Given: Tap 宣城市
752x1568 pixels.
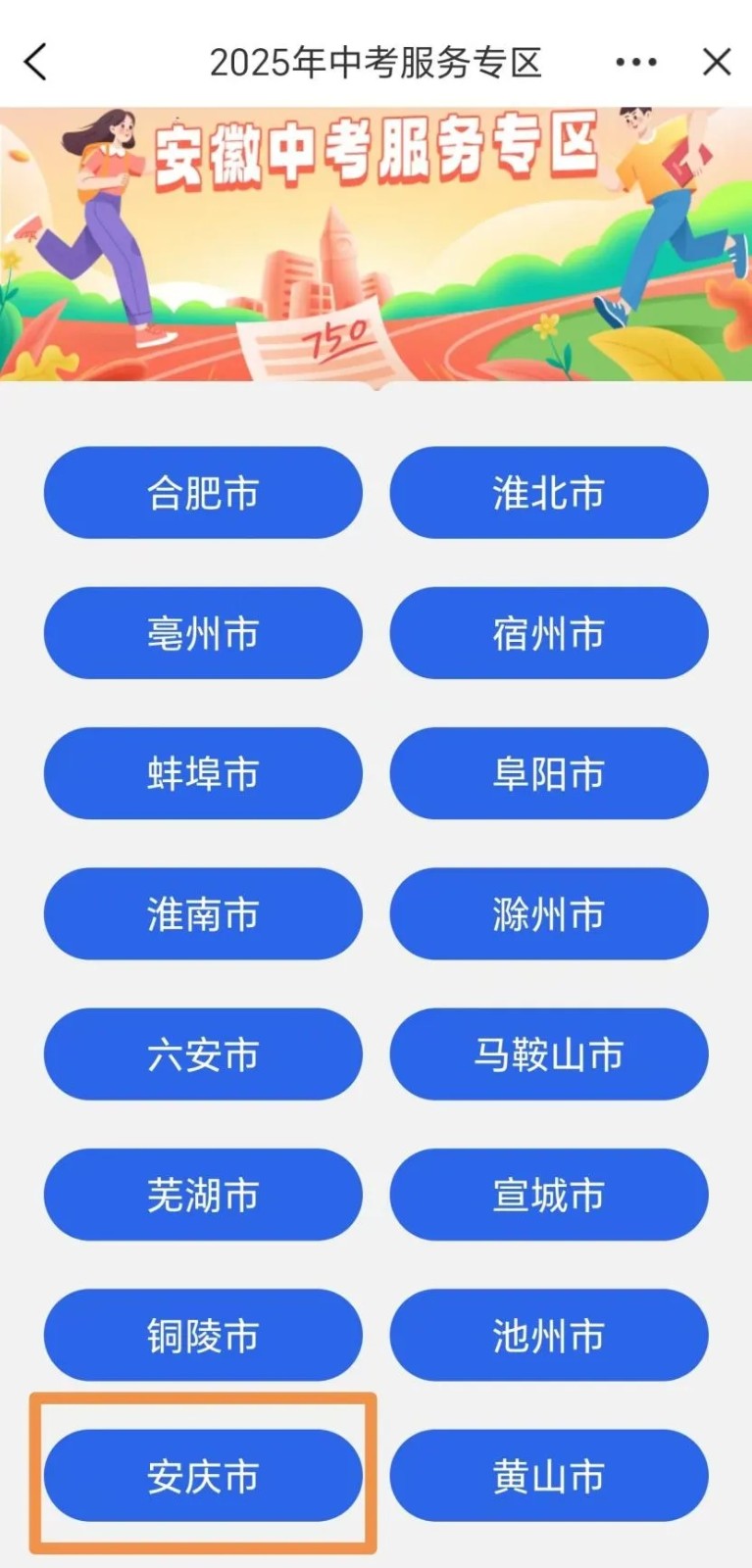Looking at the screenshot, I should (x=549, y=1195).
